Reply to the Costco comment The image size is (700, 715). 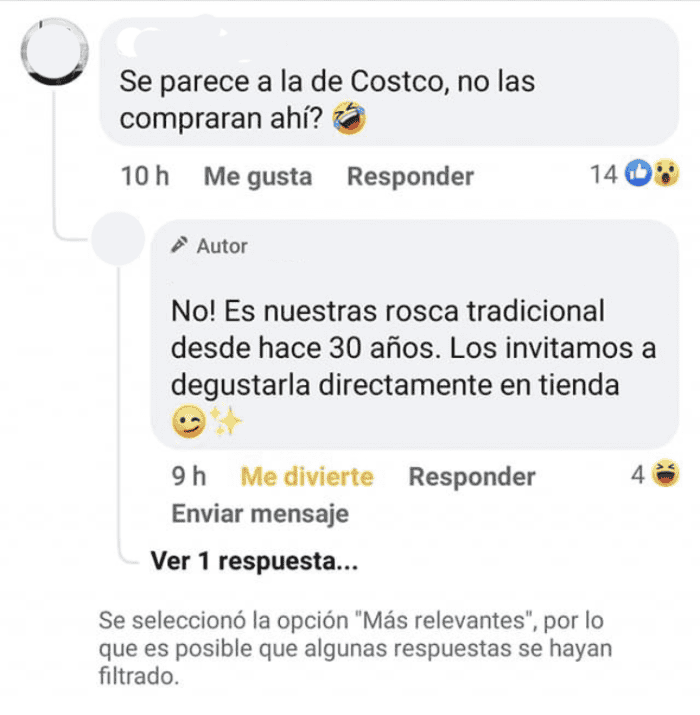point(410,177)
